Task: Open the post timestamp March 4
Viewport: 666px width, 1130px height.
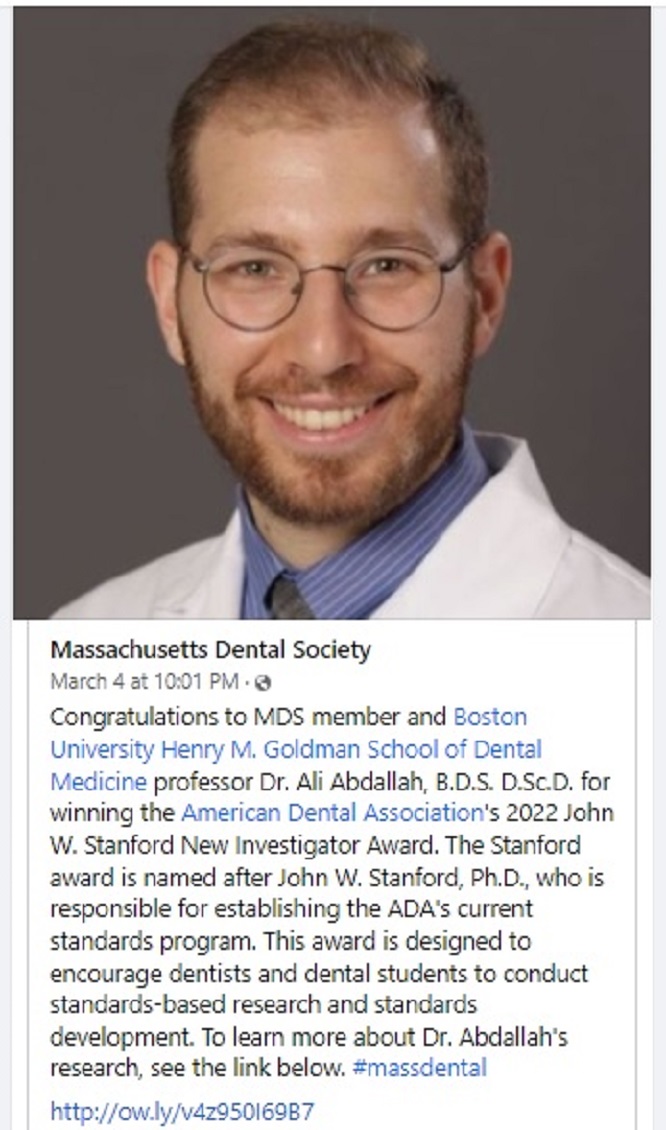Action: coord(144,682)
